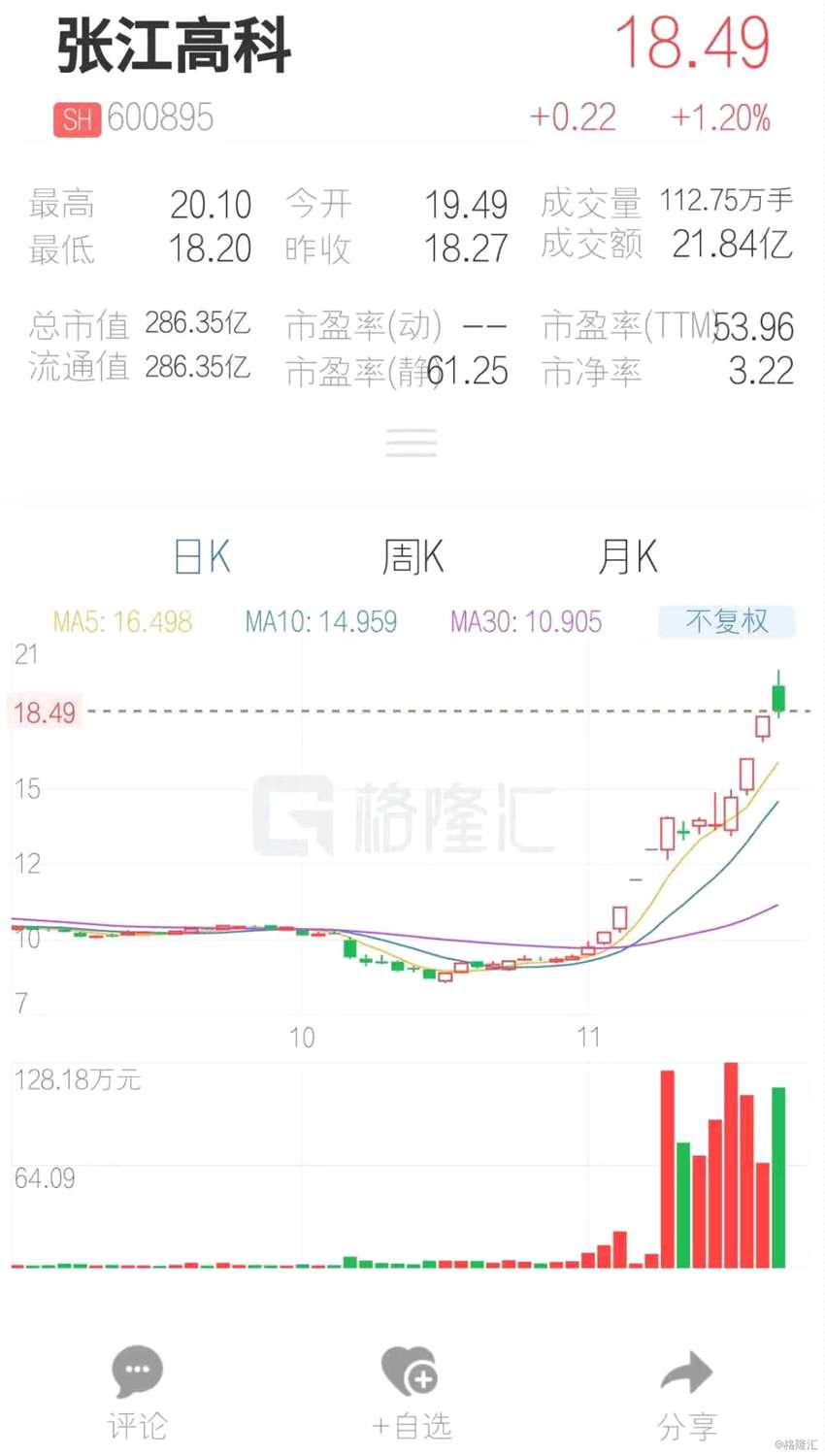
Task: Switch to the 日K chart tab
Action: [x=202, y=557]
